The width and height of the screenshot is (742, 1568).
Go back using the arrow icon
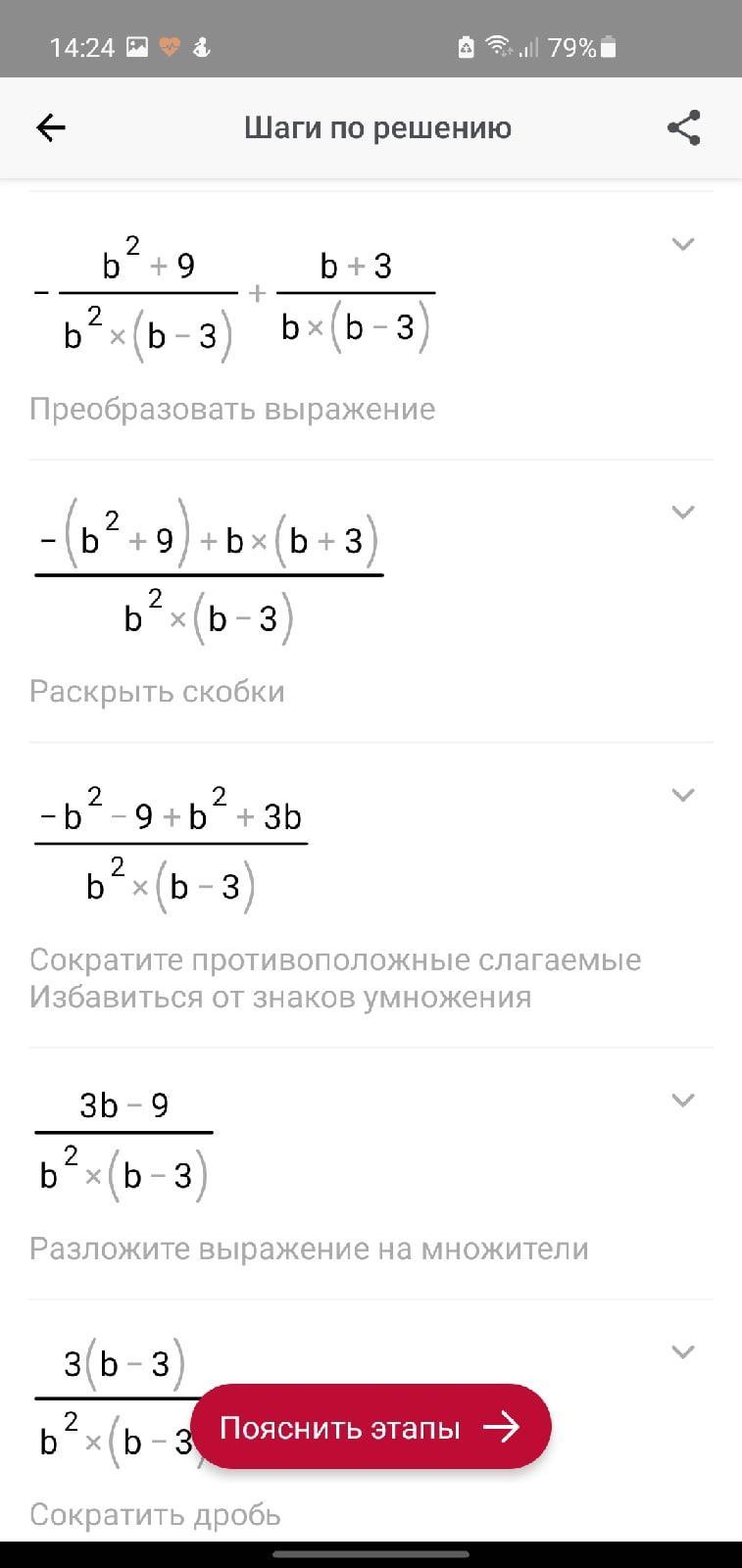[50, 127]
